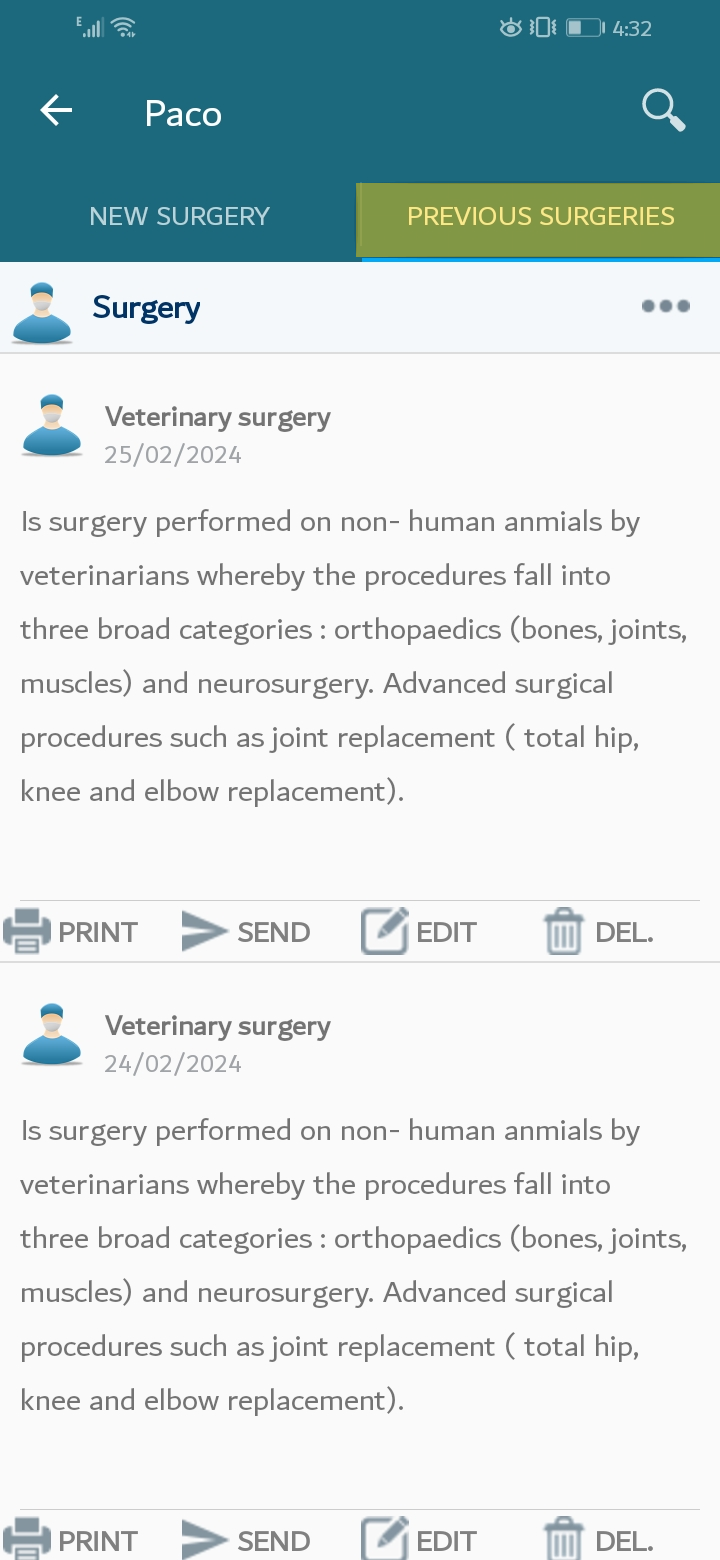Screen dimensions: 720x1560
Task: Send the 25/02/2024 surgery record
Action: pyautogui.click(x=246, y=932)
